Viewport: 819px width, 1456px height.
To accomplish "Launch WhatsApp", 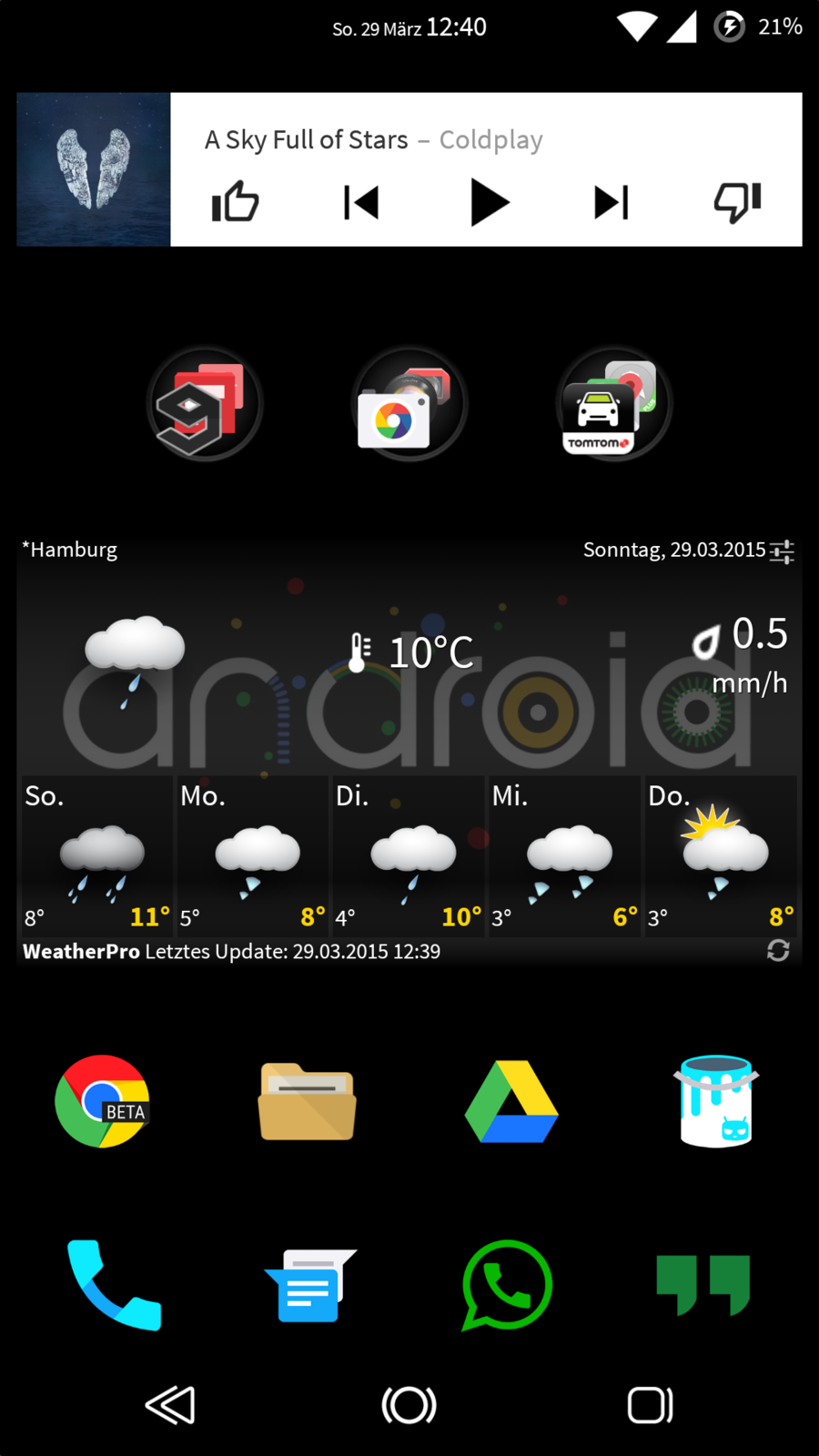I will 507,1285.
